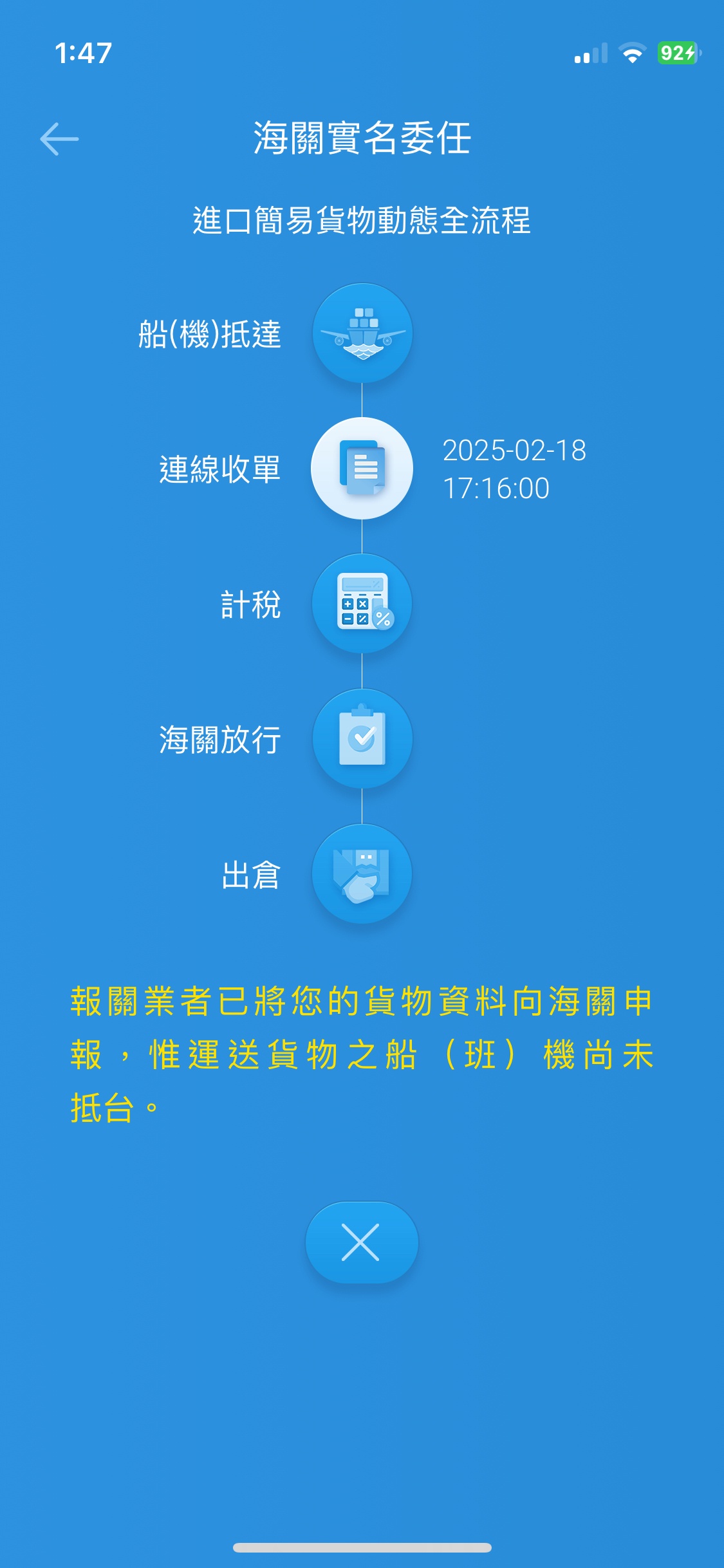Image resolution: width=724 pixels, height=1568 pixels.
Task: Tap the 船(機)抵達 step icon
Action: point(362,333)
